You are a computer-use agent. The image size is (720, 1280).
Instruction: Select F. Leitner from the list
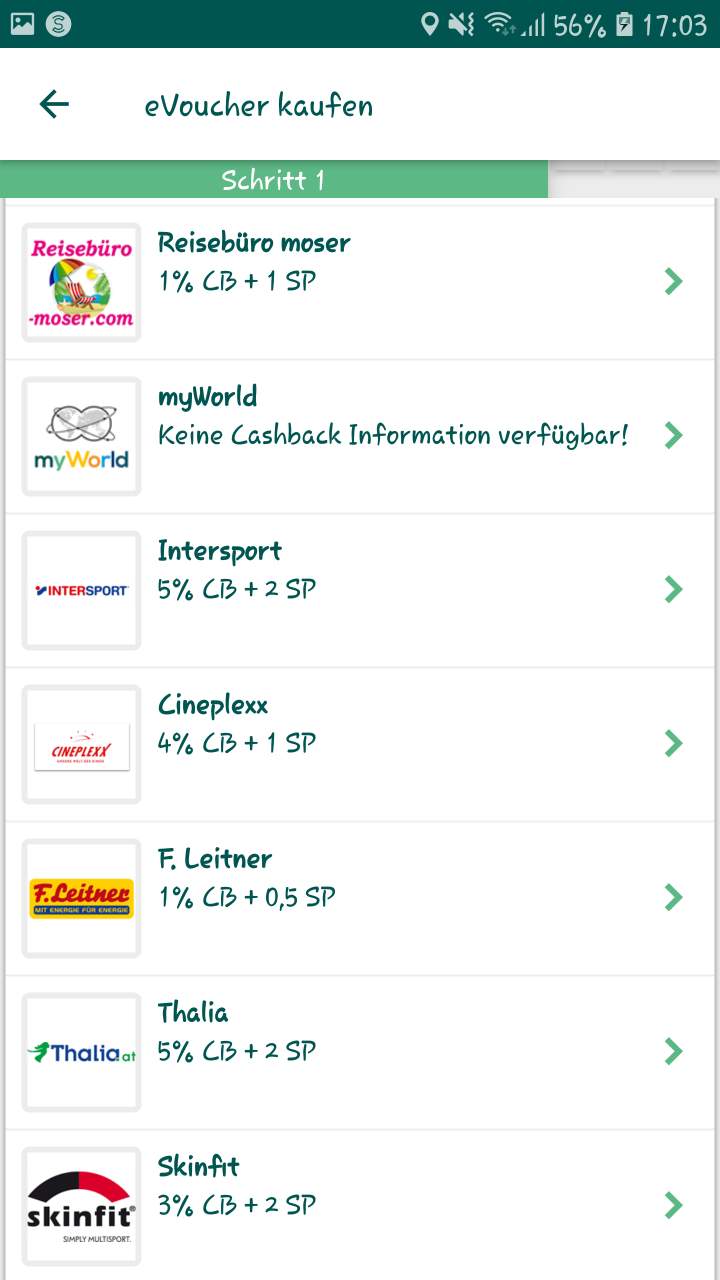(x=360, y=898)
